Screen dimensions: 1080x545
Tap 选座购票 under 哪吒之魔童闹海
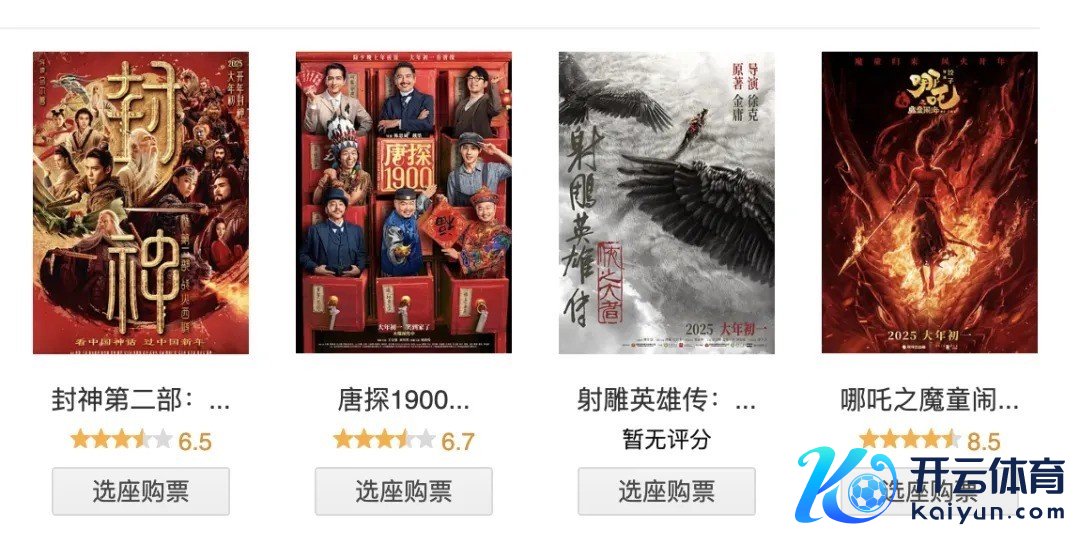[930, 491]
